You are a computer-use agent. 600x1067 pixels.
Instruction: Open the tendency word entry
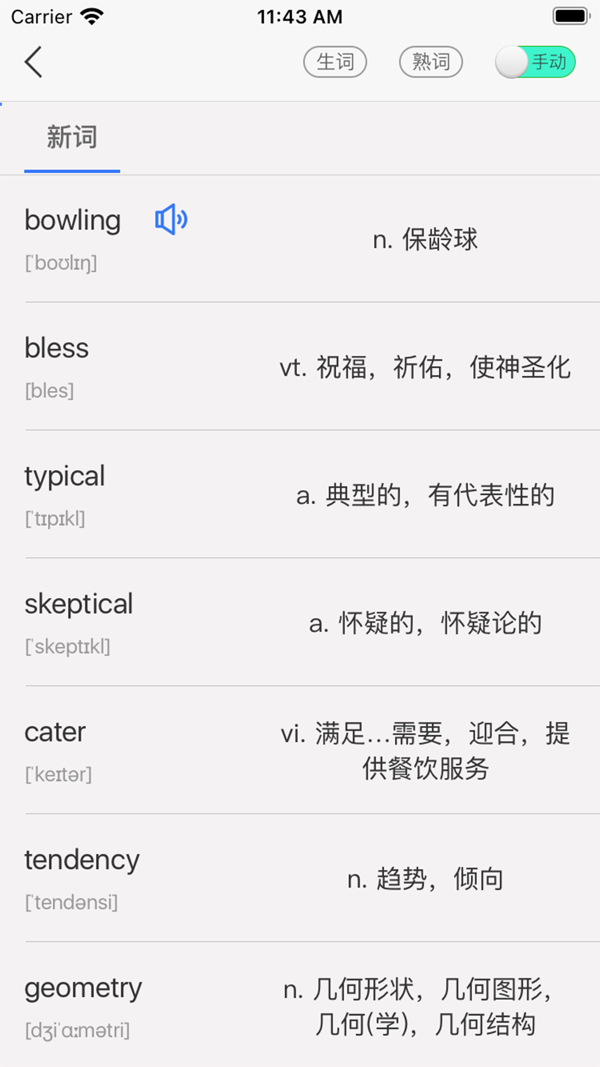coord(300,878)
